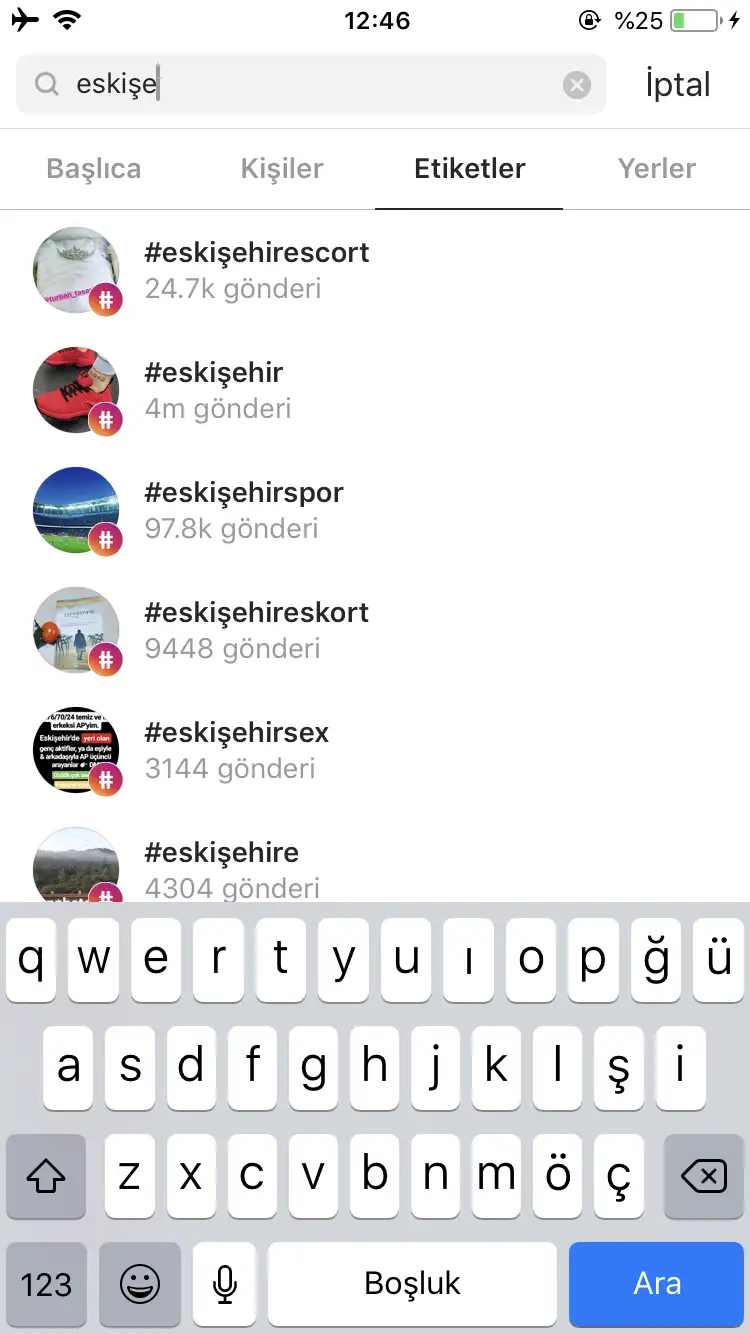Hit the blue Ara key on the keyboard
The height and width of the screenshot is (1334, 750).
tap(657, 1284)
